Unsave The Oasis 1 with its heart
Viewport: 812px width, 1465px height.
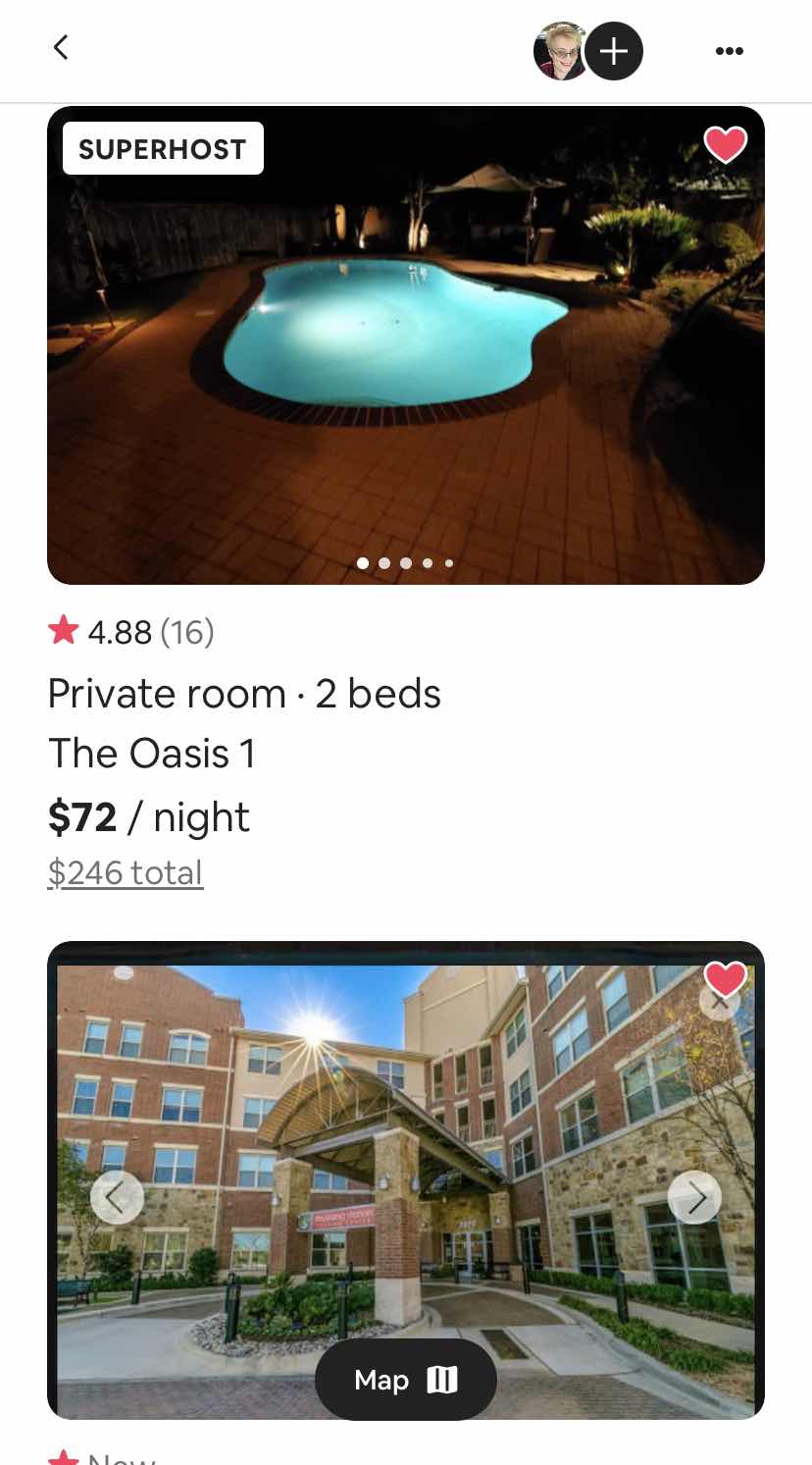tap(725, 145)
